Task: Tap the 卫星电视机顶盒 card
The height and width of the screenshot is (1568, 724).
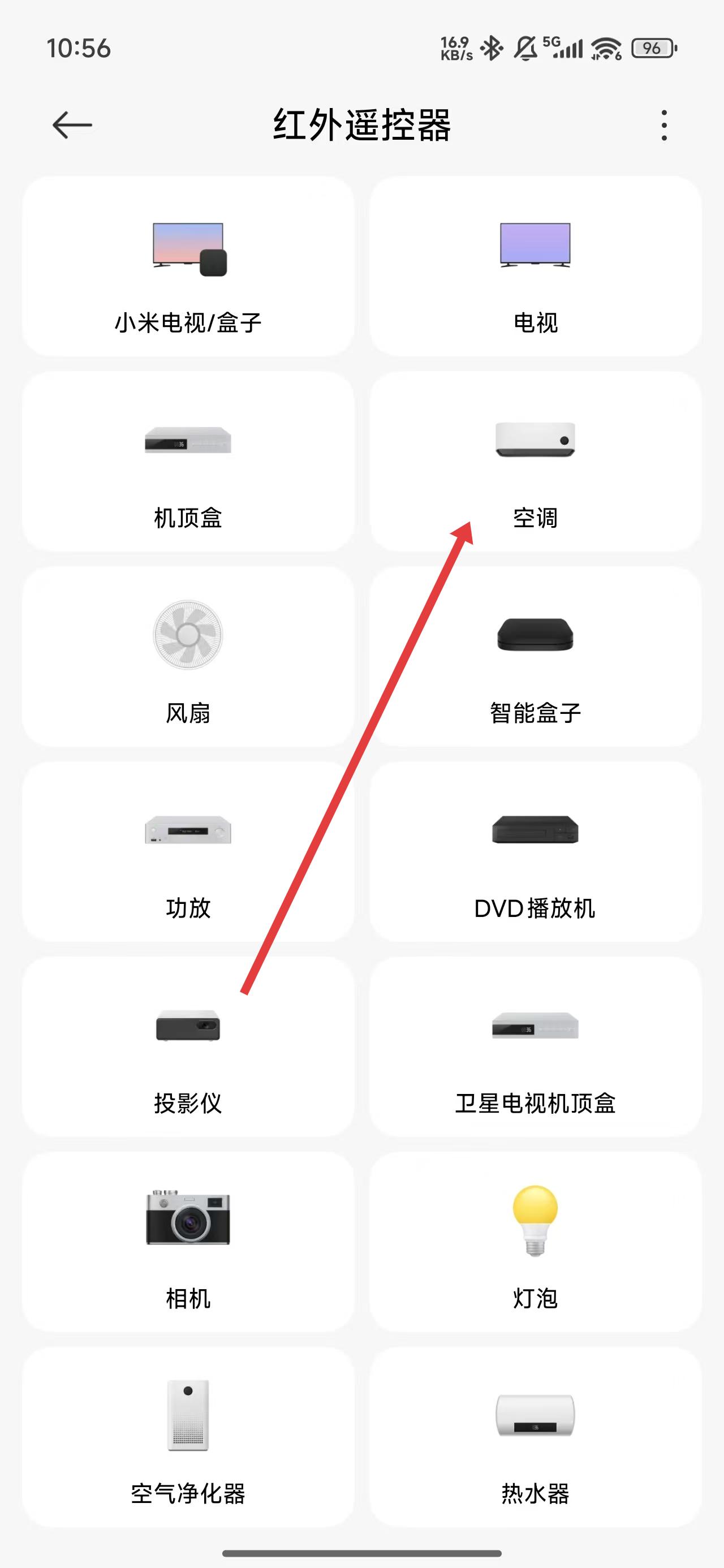Action: tap(535, 1047)
